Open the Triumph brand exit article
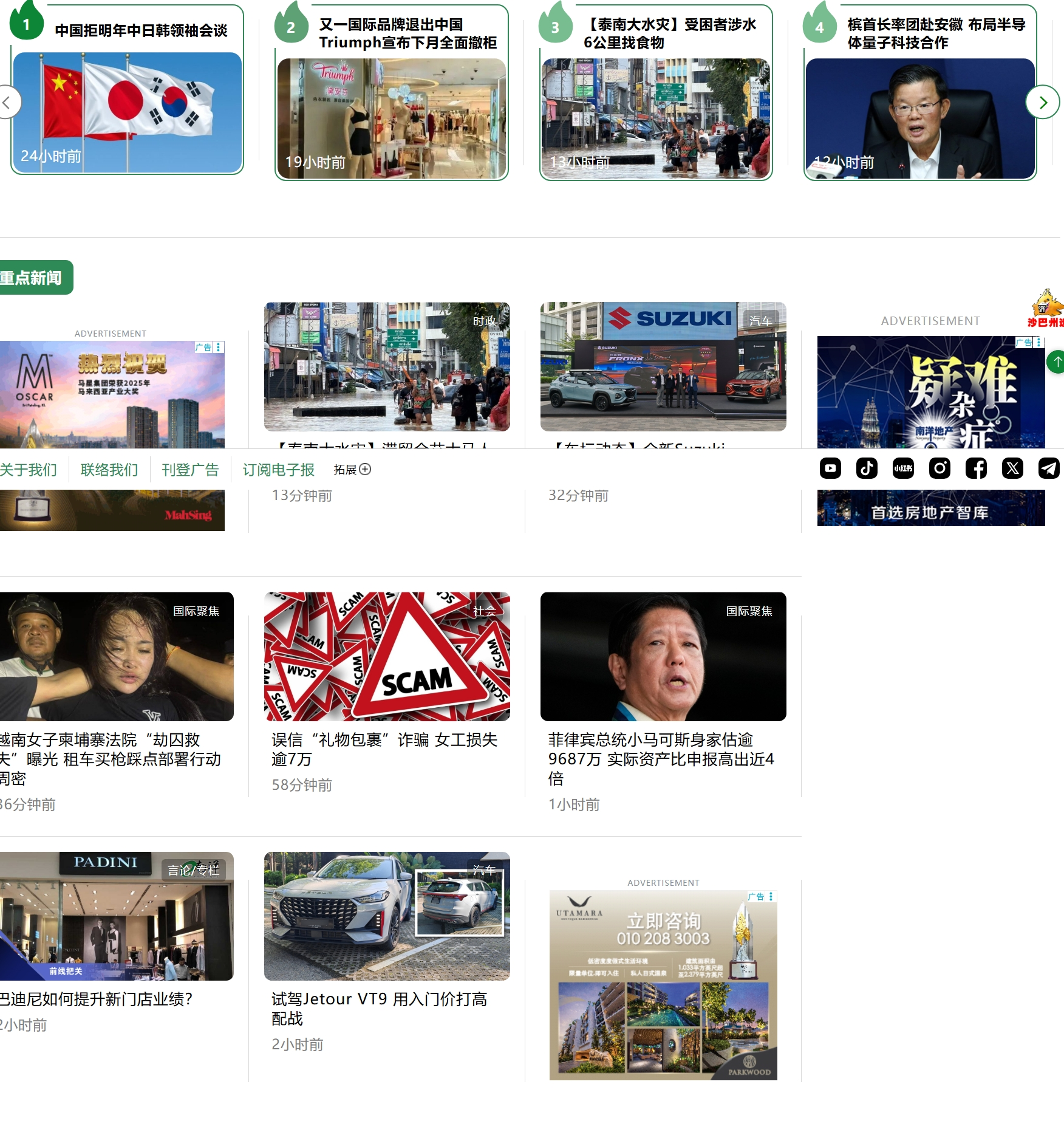Viewport: 1064px width, 1121px height. click(x=408, y=33)
